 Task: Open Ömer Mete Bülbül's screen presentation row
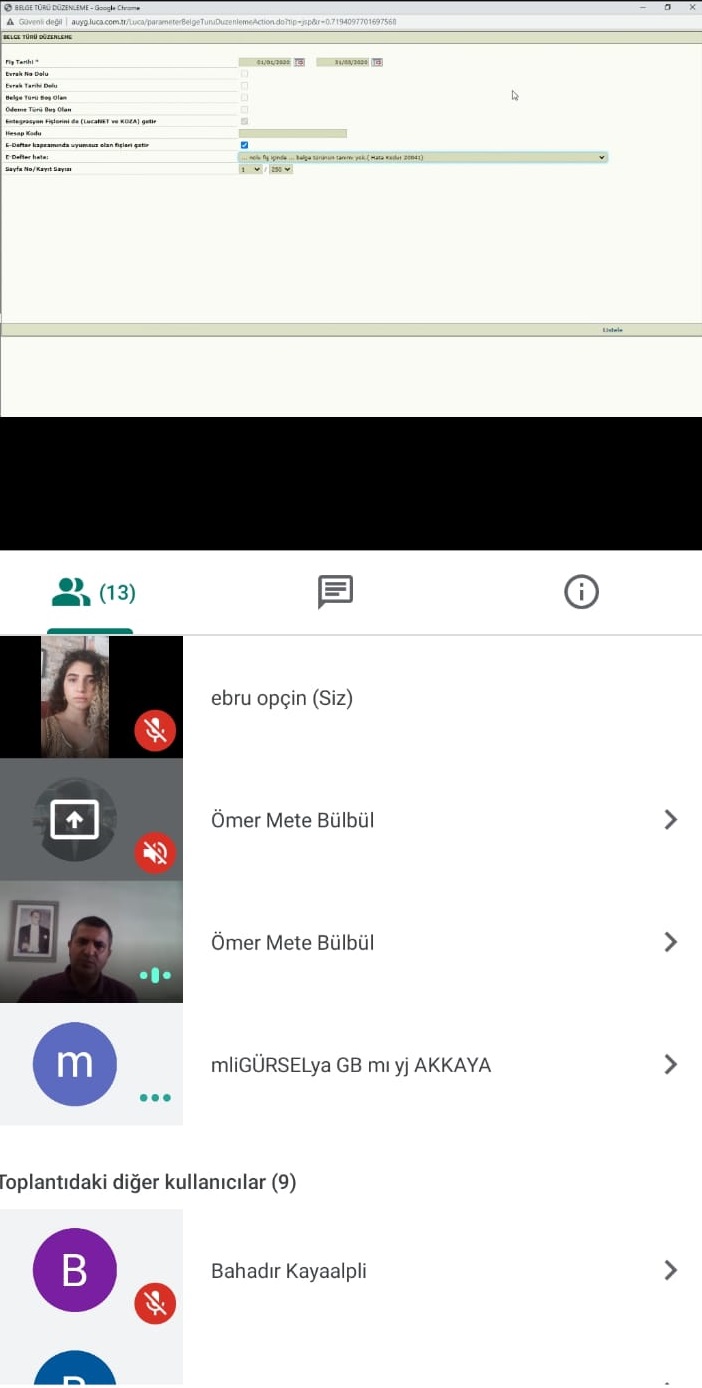tap(351, 820)
